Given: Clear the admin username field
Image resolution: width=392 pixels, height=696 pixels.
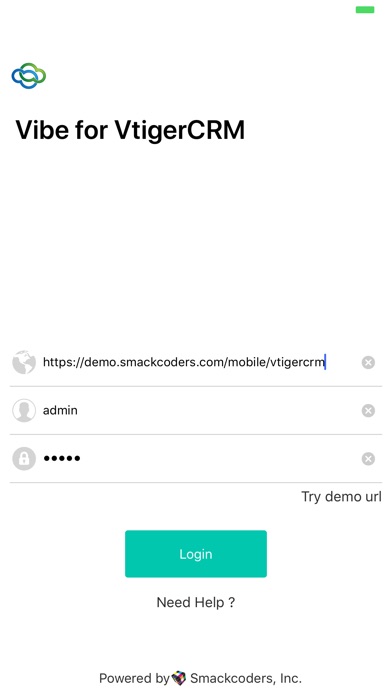Looking at the screenshot, I should click(x=368, y=411).
